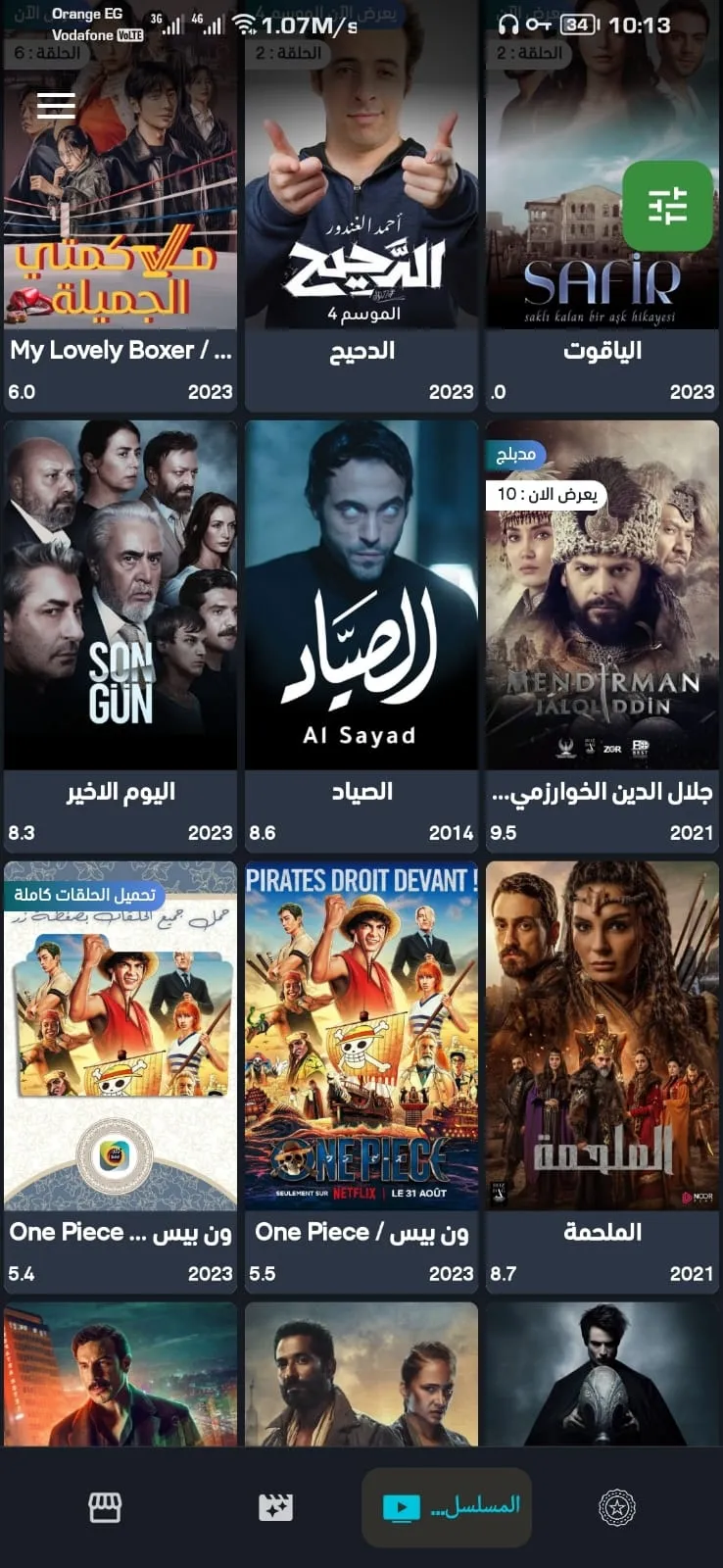This screenshot has height=1568, width=723.
Task: Select the المسلسل (series) tab
Action: tap(447, 1506)
